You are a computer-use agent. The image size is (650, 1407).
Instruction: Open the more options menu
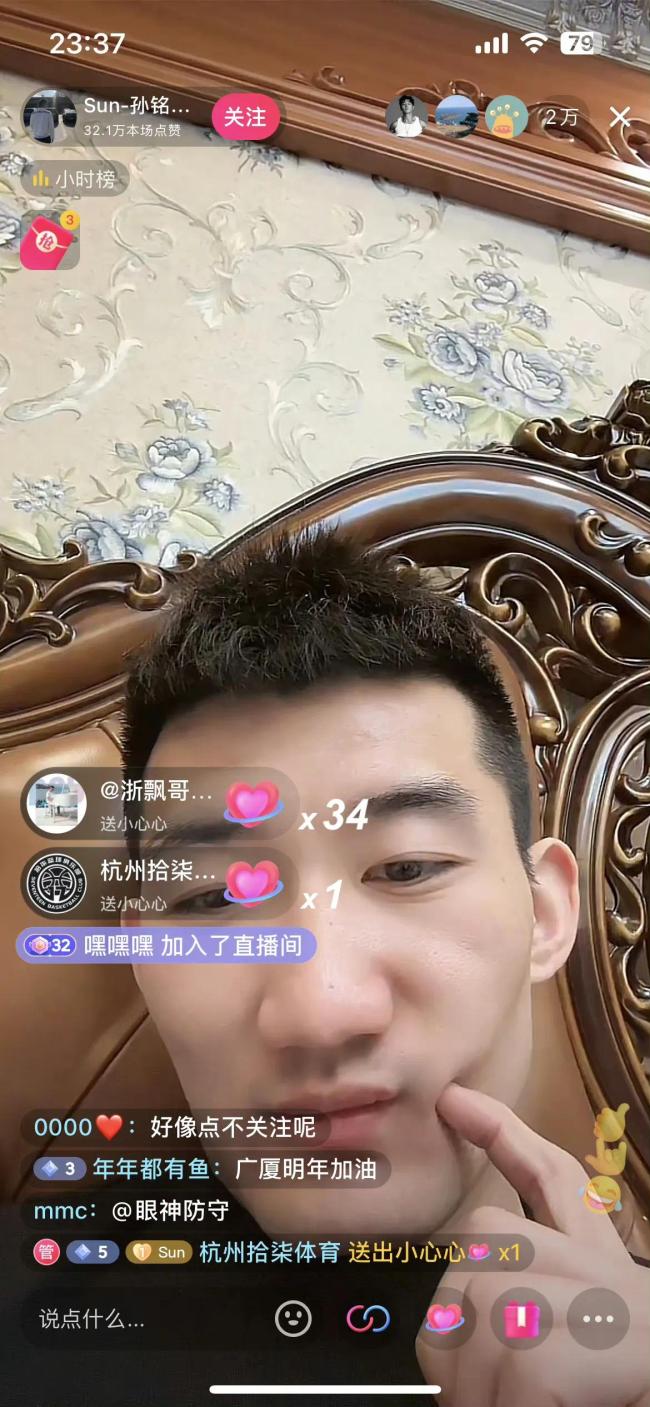pyautogui.click(x=598, y=1319)
